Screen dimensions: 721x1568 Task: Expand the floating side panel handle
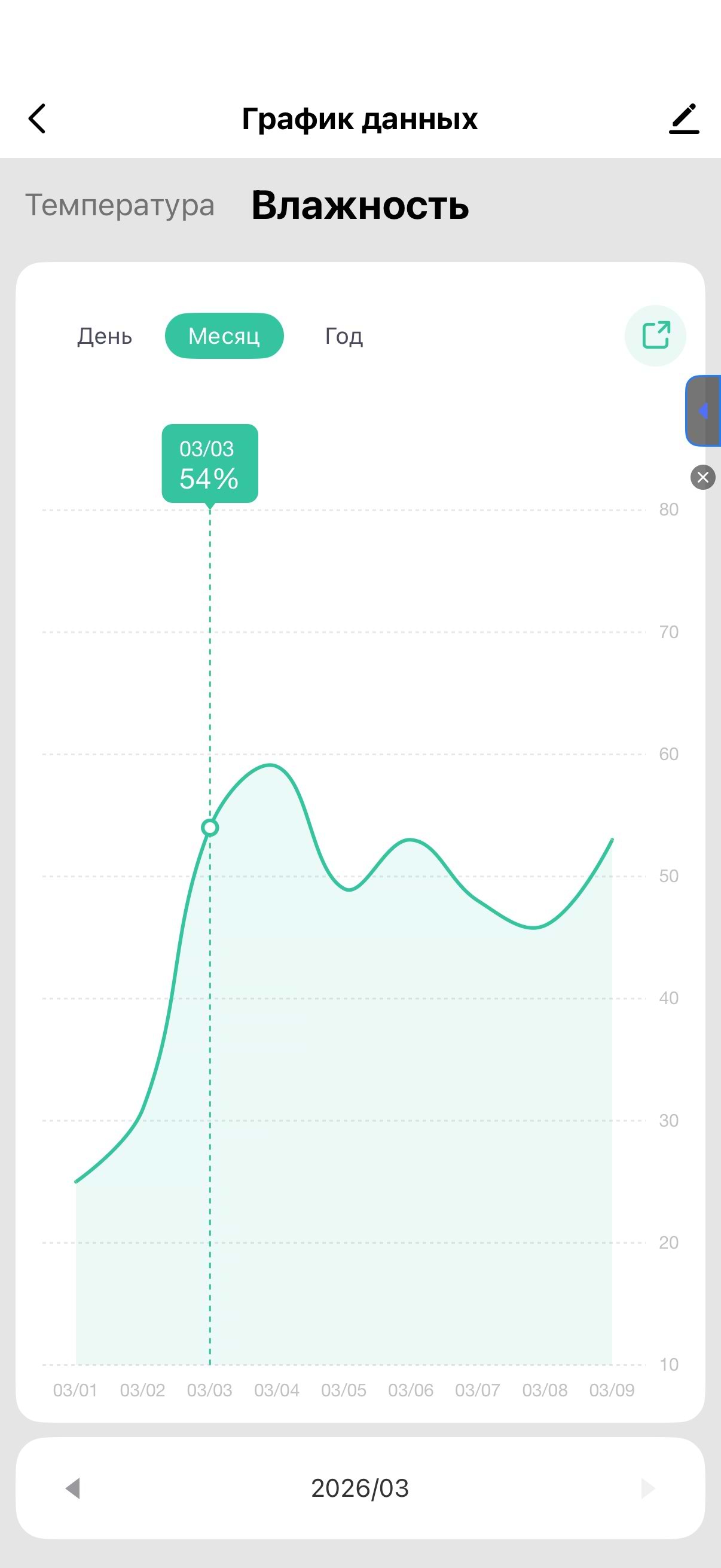[x=704, y=411]
